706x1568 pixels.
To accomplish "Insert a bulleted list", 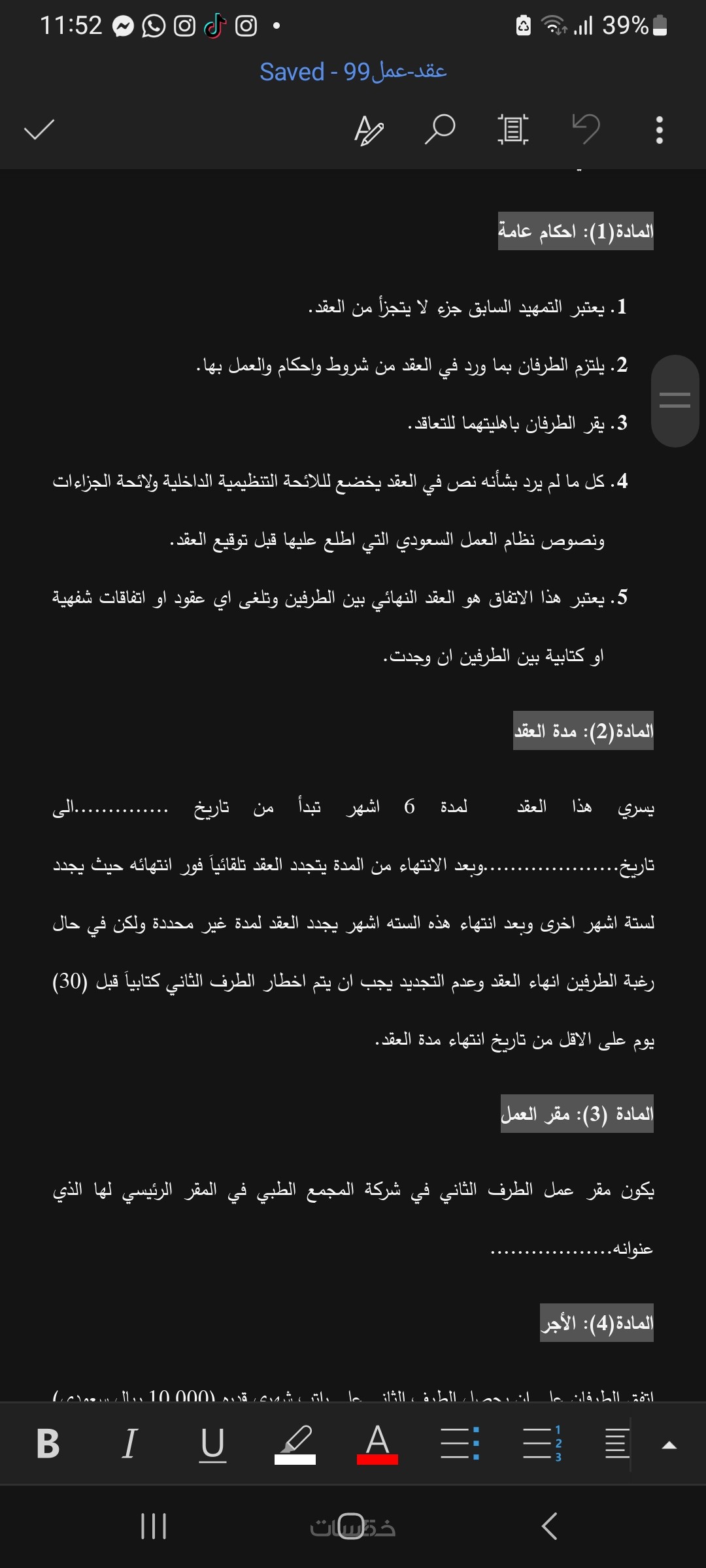I will (460, 1443).
